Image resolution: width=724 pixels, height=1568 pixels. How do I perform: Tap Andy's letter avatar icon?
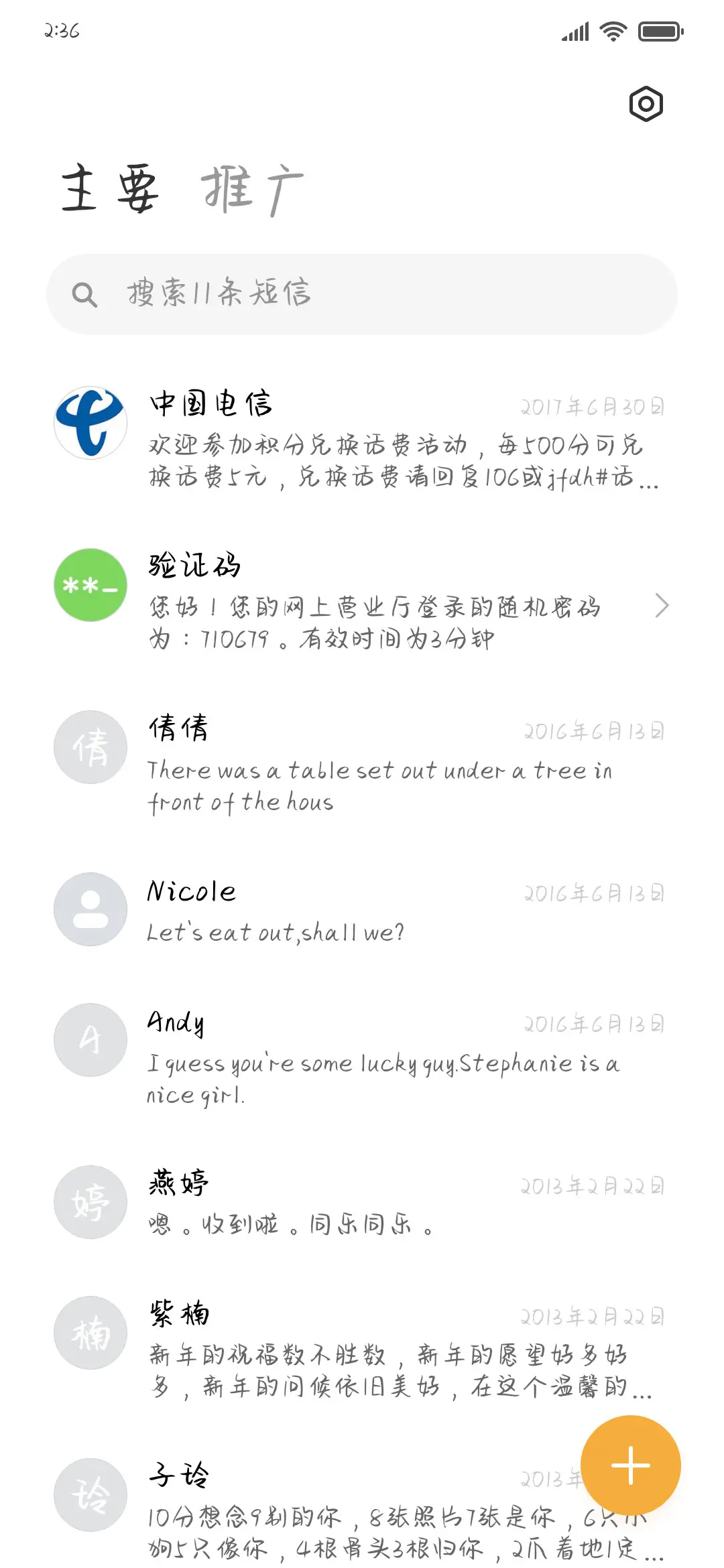[x=89, y=1039]
